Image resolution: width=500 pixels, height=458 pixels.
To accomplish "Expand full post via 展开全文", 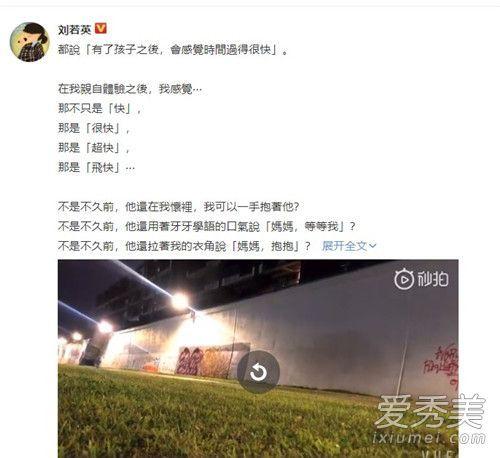I will 349,246.
